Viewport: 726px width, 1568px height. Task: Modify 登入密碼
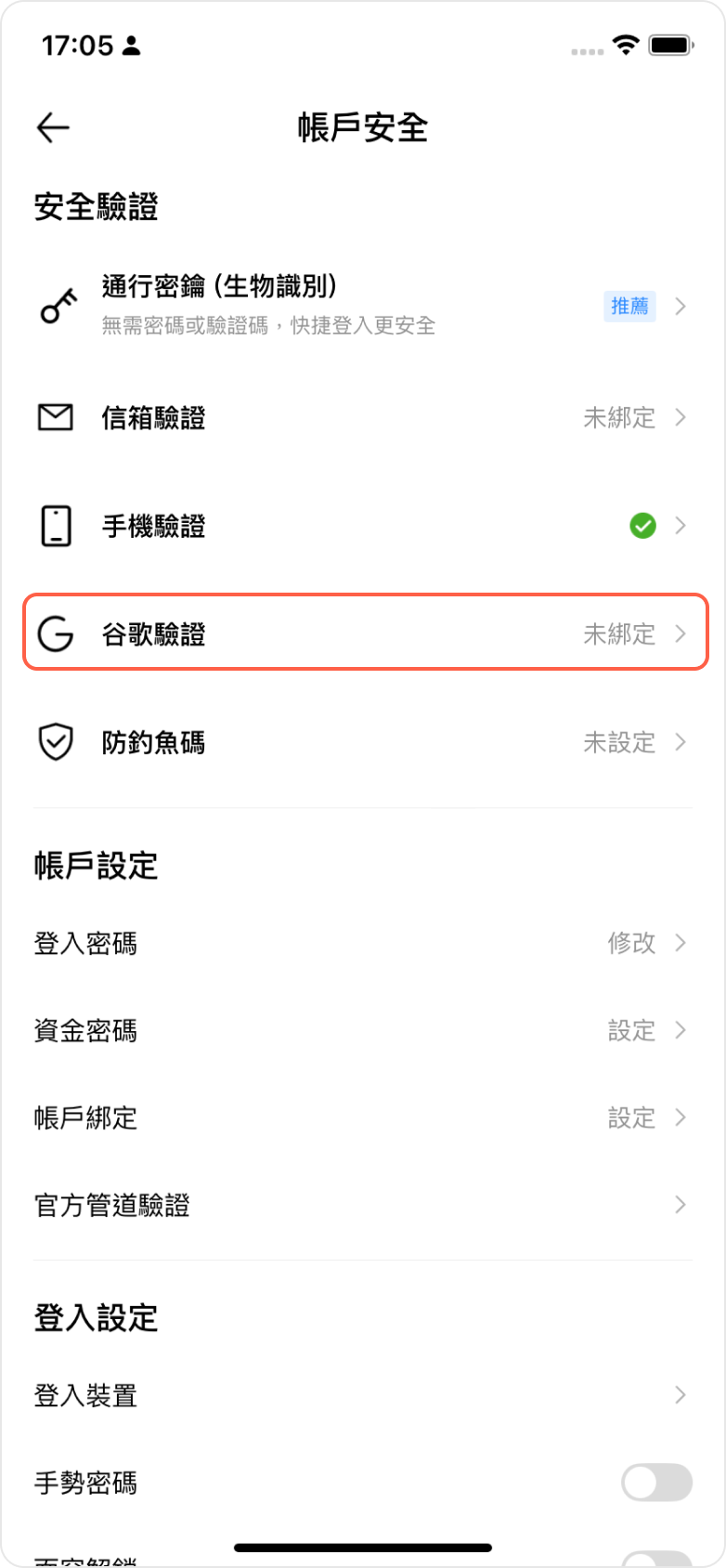point(362,943)
